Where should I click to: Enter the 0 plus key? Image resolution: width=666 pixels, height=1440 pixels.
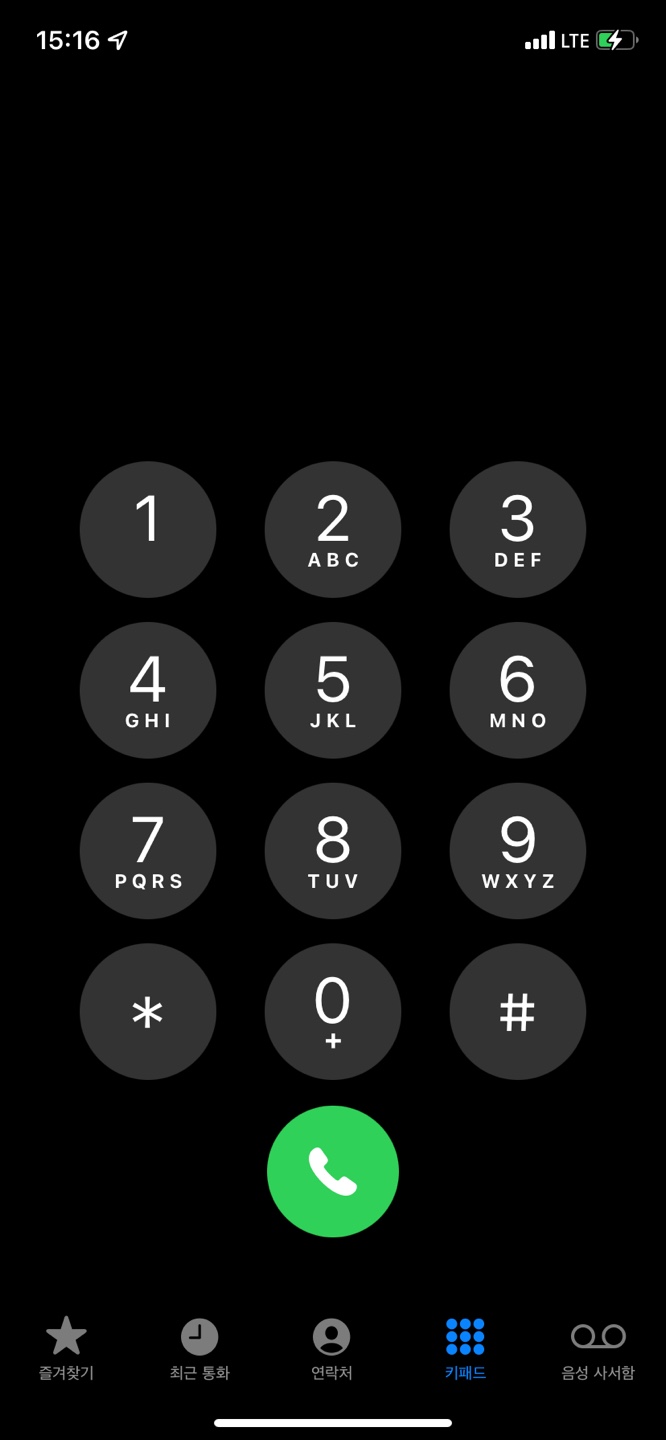pyautogui.click(x=333, y=1012)
